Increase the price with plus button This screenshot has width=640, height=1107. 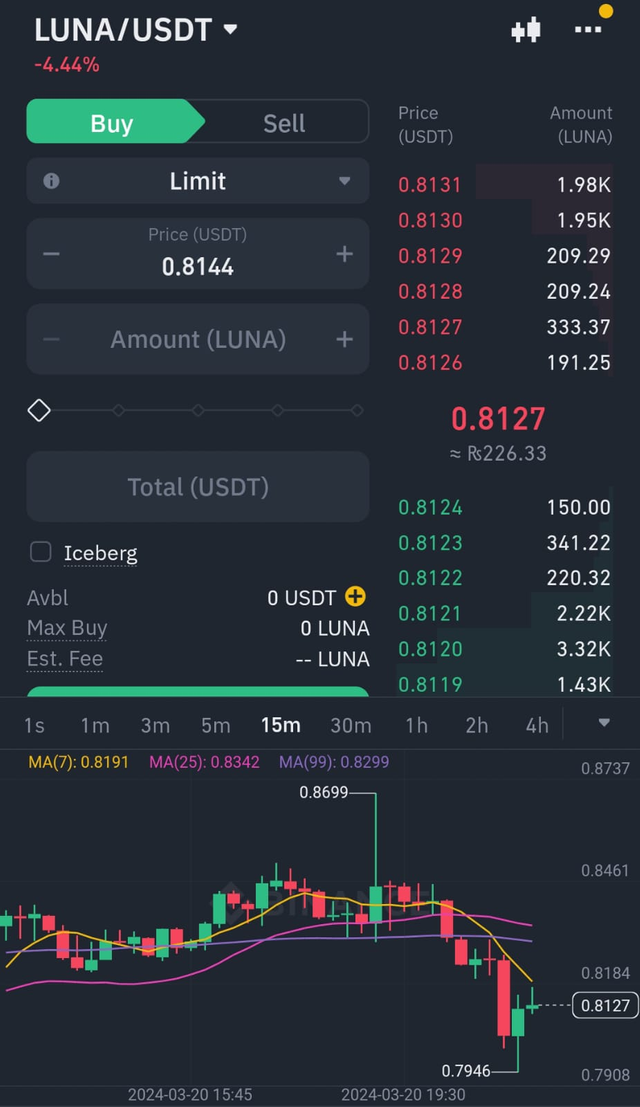coord(344,254)
